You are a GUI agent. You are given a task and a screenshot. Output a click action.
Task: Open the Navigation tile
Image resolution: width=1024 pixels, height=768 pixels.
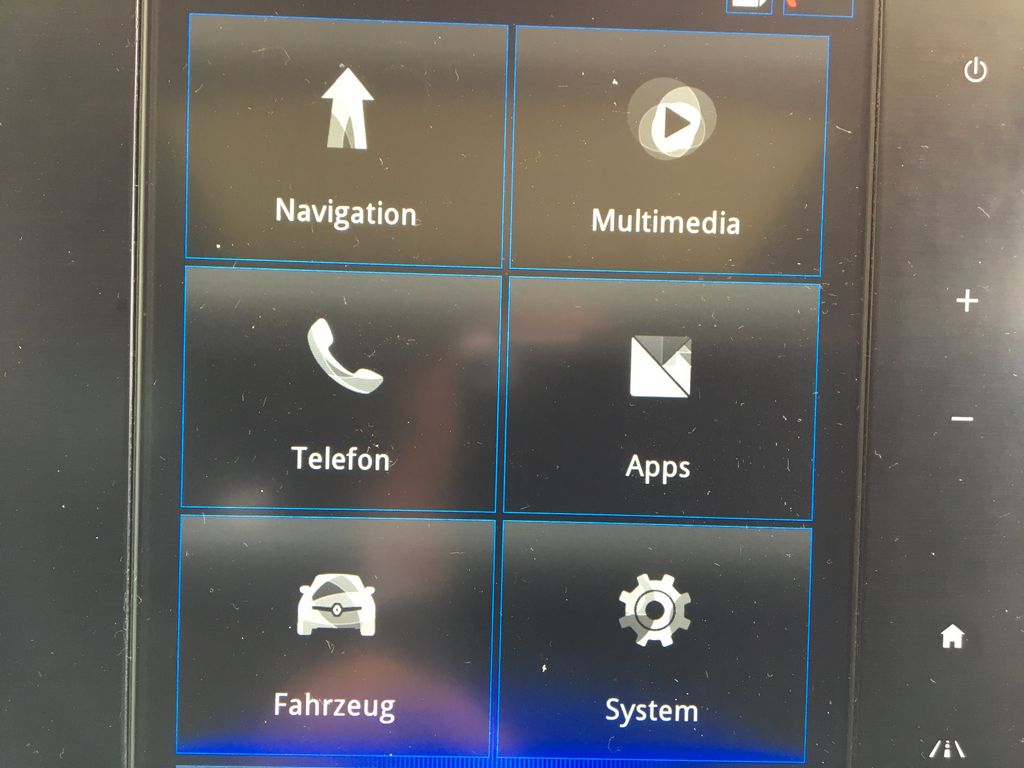click(345, 145)
